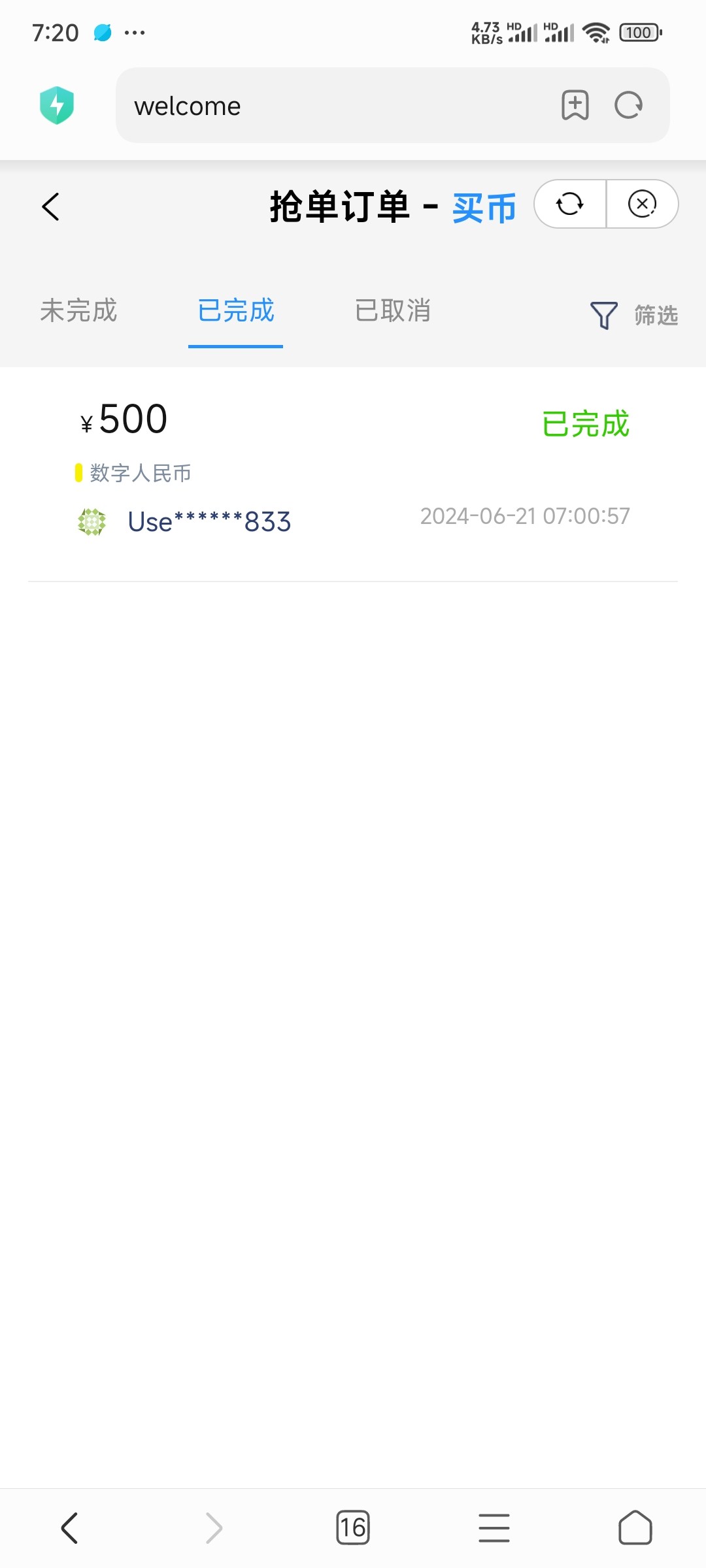The image size is (706, 1568).
Task: Open the browser security shield
Action: click(x=57, y=105)
